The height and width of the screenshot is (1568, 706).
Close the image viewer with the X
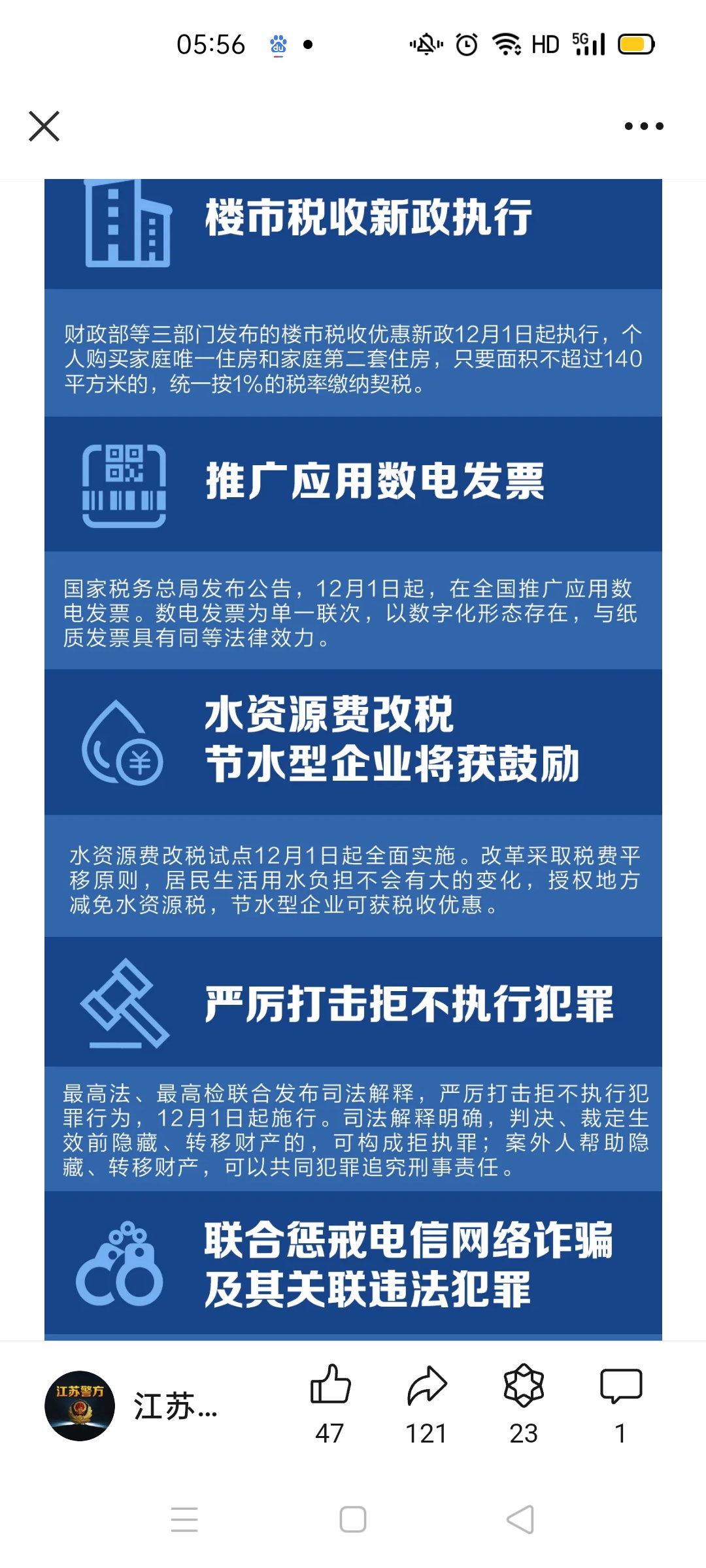[44, 126]
